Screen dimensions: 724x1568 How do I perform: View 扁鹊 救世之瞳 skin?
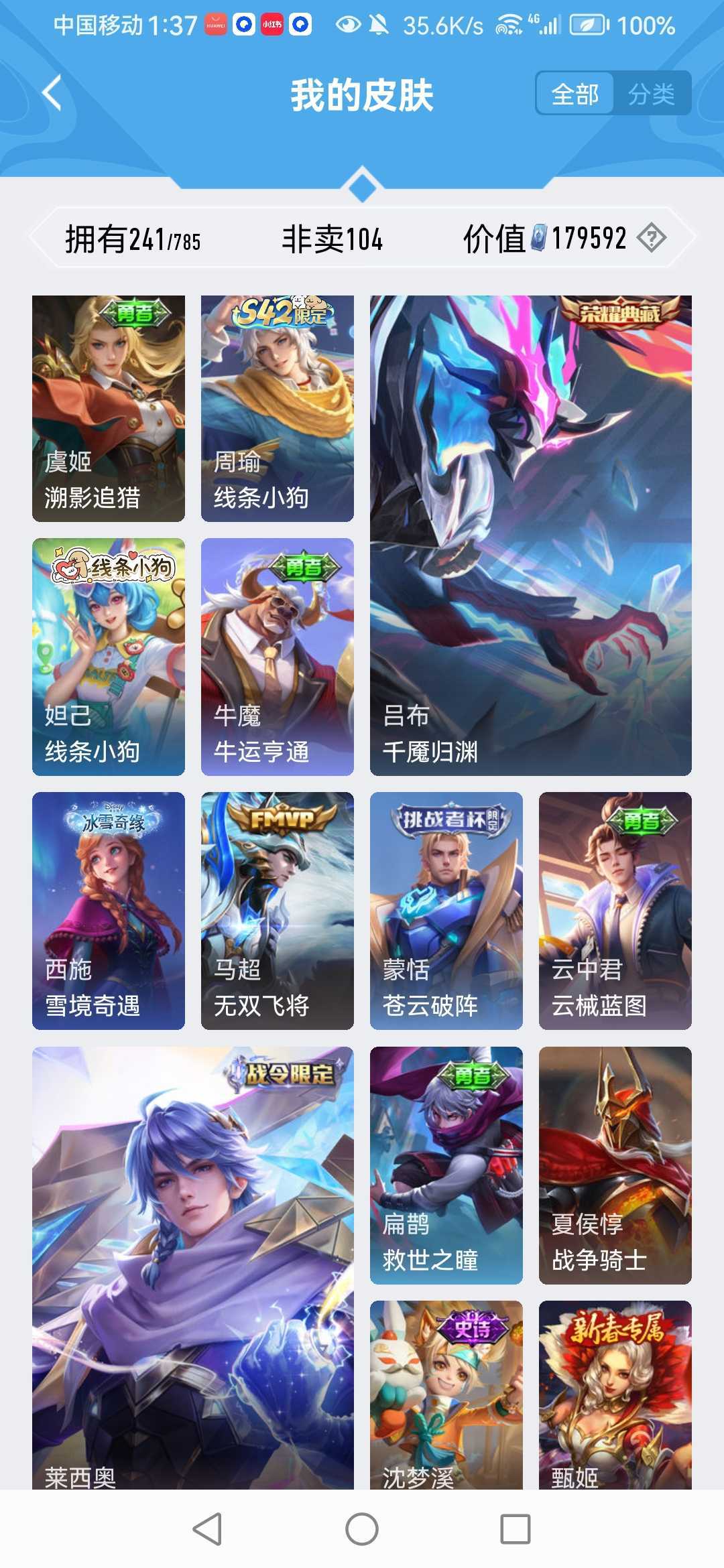[x=446, y=1165]
